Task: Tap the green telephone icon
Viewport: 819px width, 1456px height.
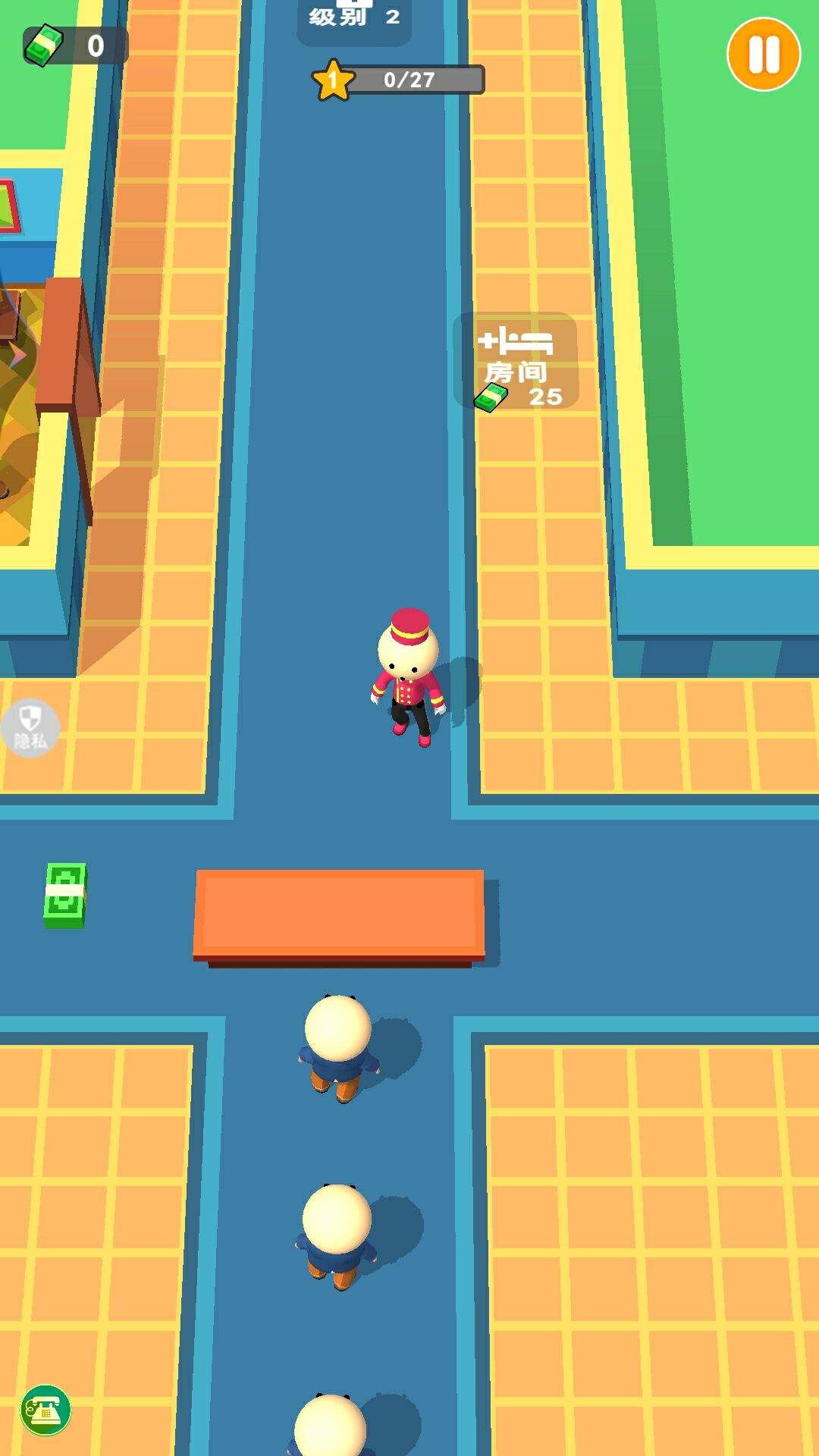Action: (x=45, y=1410)
